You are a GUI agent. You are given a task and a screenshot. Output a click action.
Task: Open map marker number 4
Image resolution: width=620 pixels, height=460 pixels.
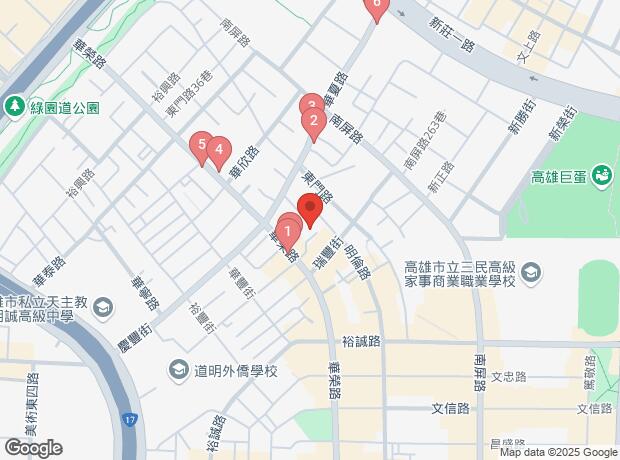coord(219,150)
